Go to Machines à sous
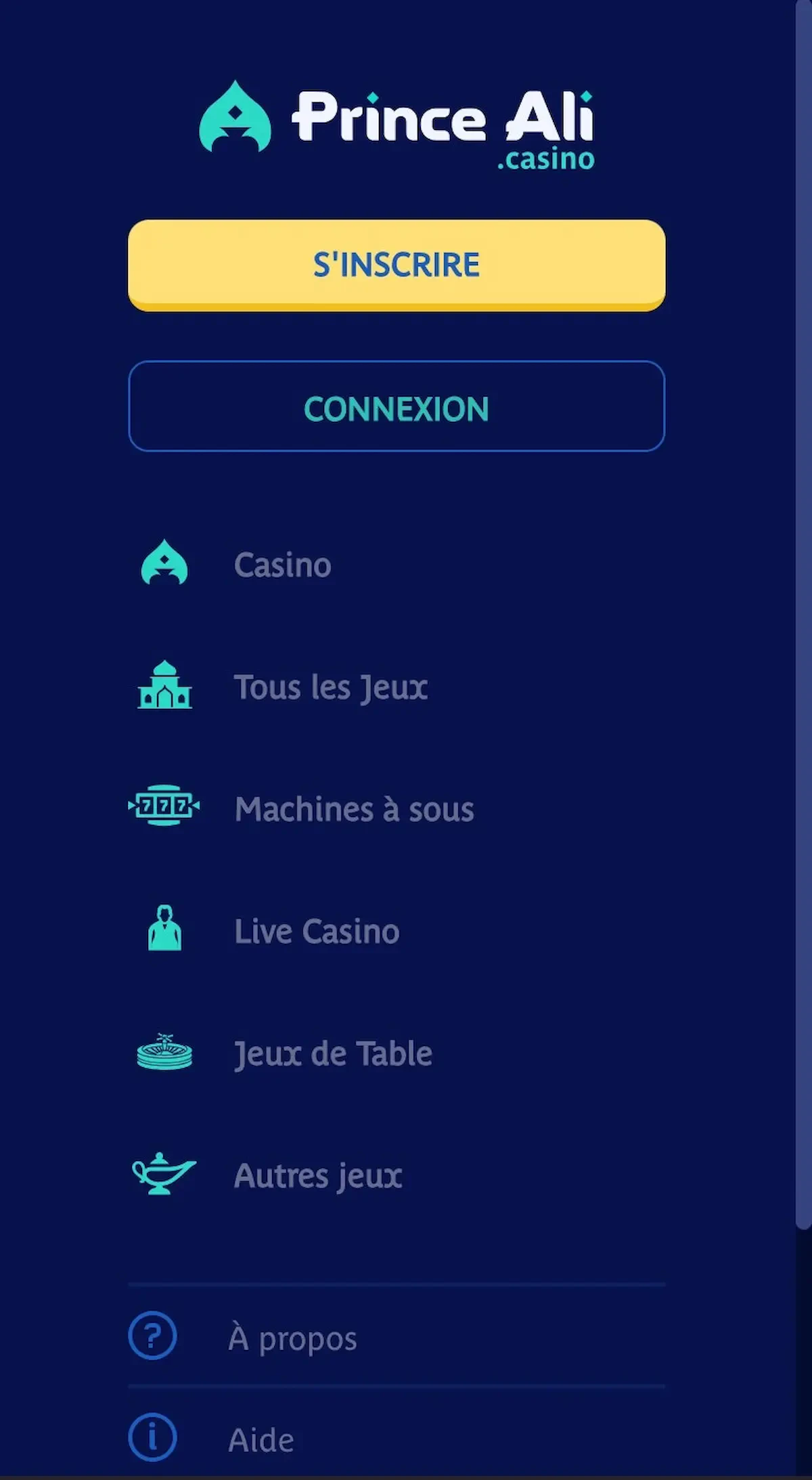 [x=353, y=809]
